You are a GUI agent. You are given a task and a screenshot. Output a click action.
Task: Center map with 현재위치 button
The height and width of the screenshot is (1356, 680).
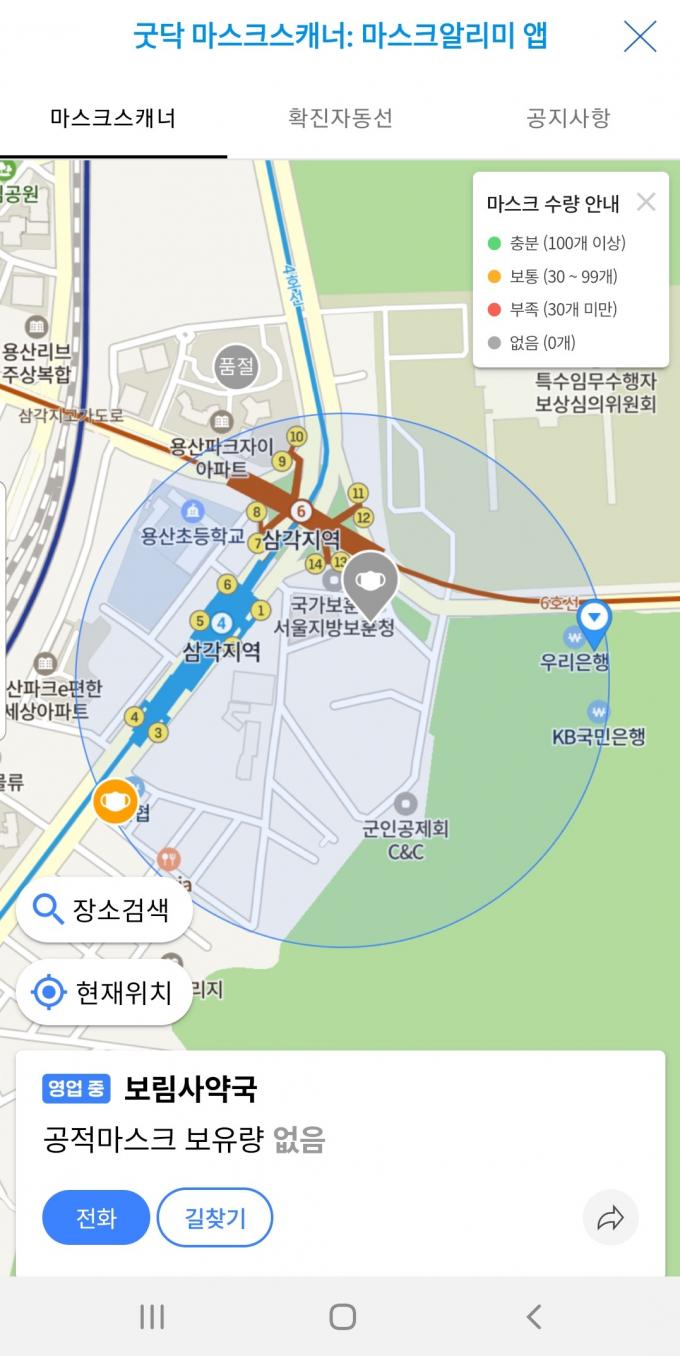[x=104, y=993]
